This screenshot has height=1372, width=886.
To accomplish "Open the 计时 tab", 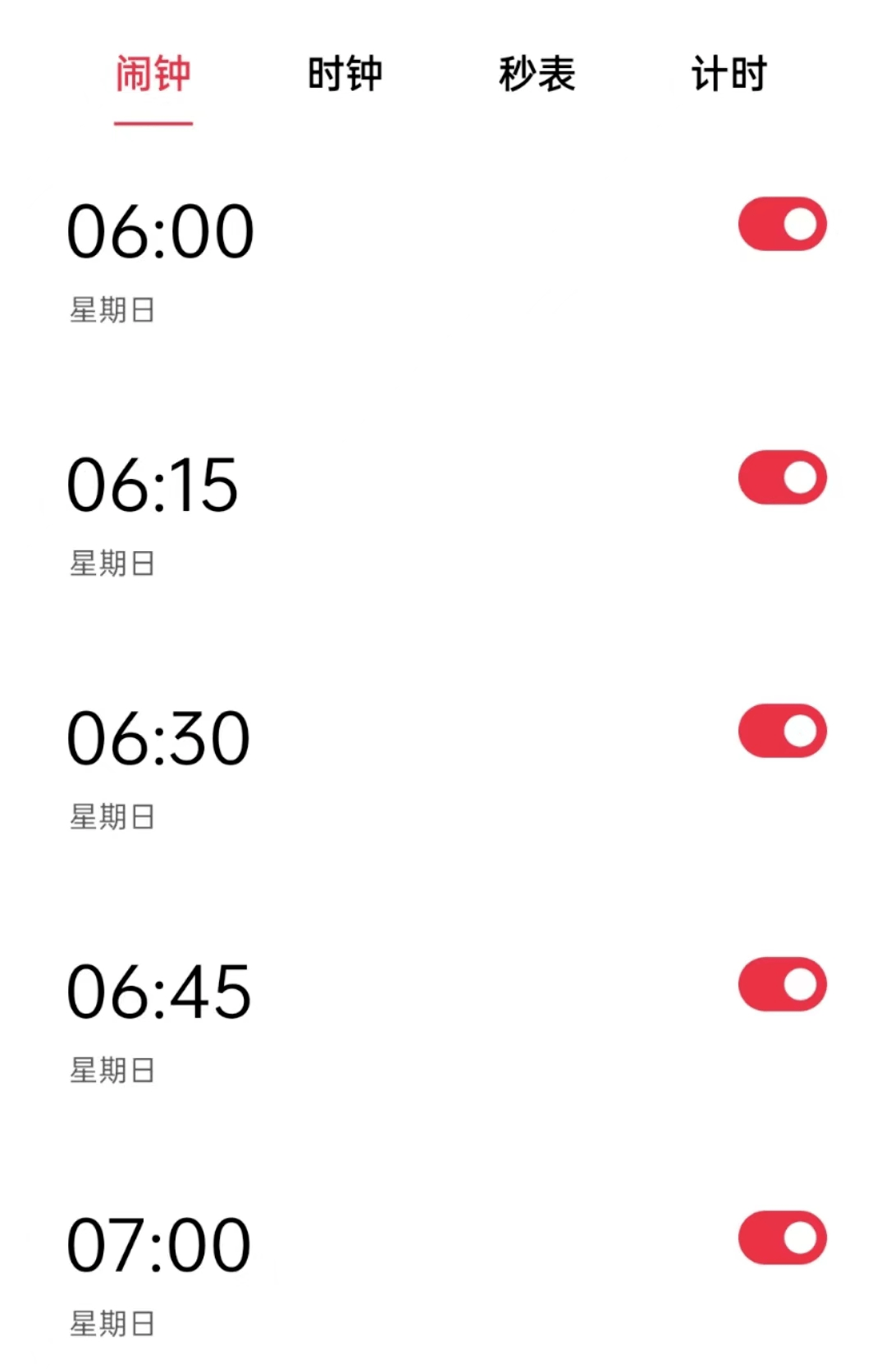I will (x=728, y=74).
